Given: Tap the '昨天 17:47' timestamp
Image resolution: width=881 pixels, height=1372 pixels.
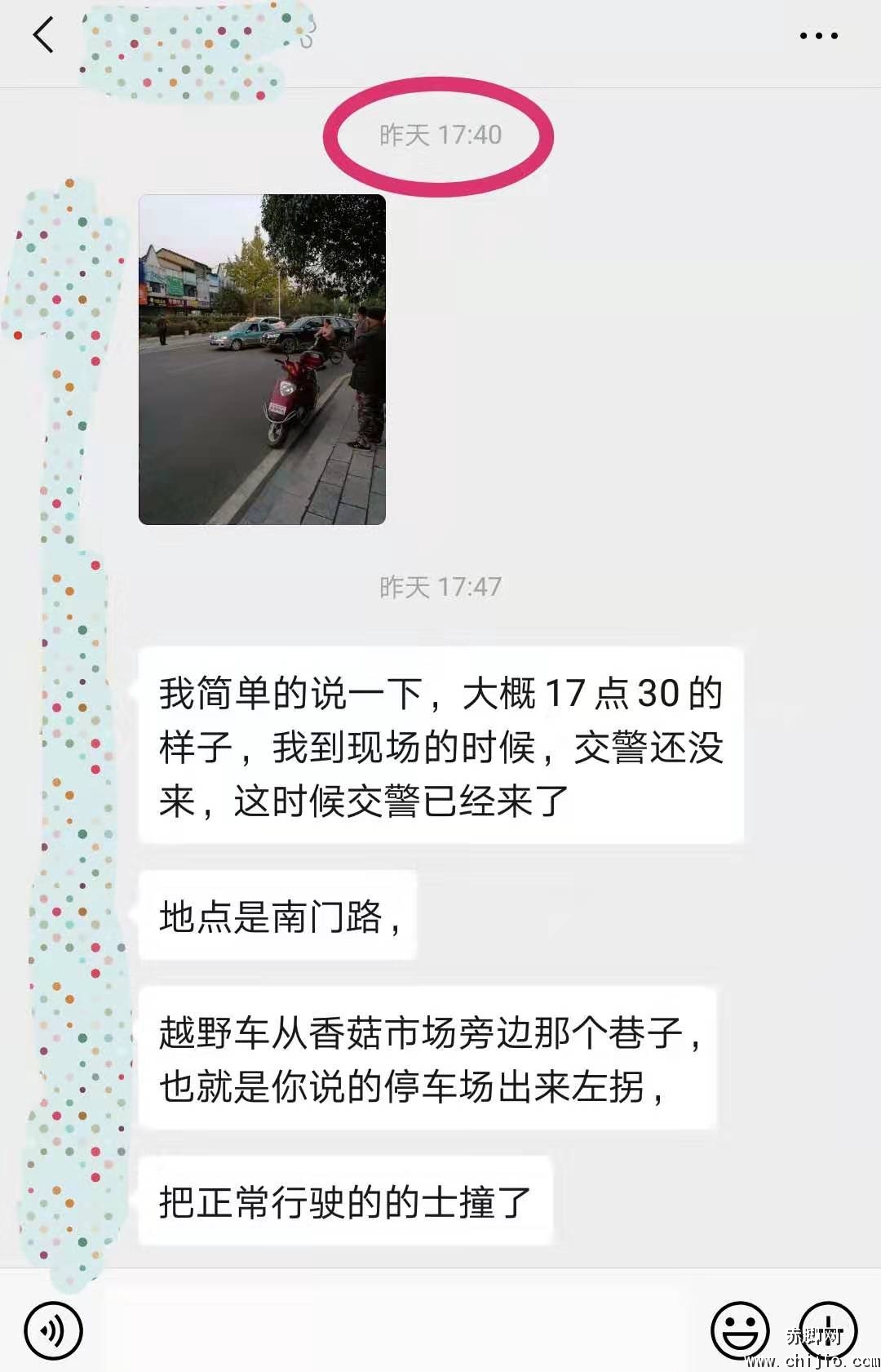Looking at the screenshot, I should (x=440, y=584).
